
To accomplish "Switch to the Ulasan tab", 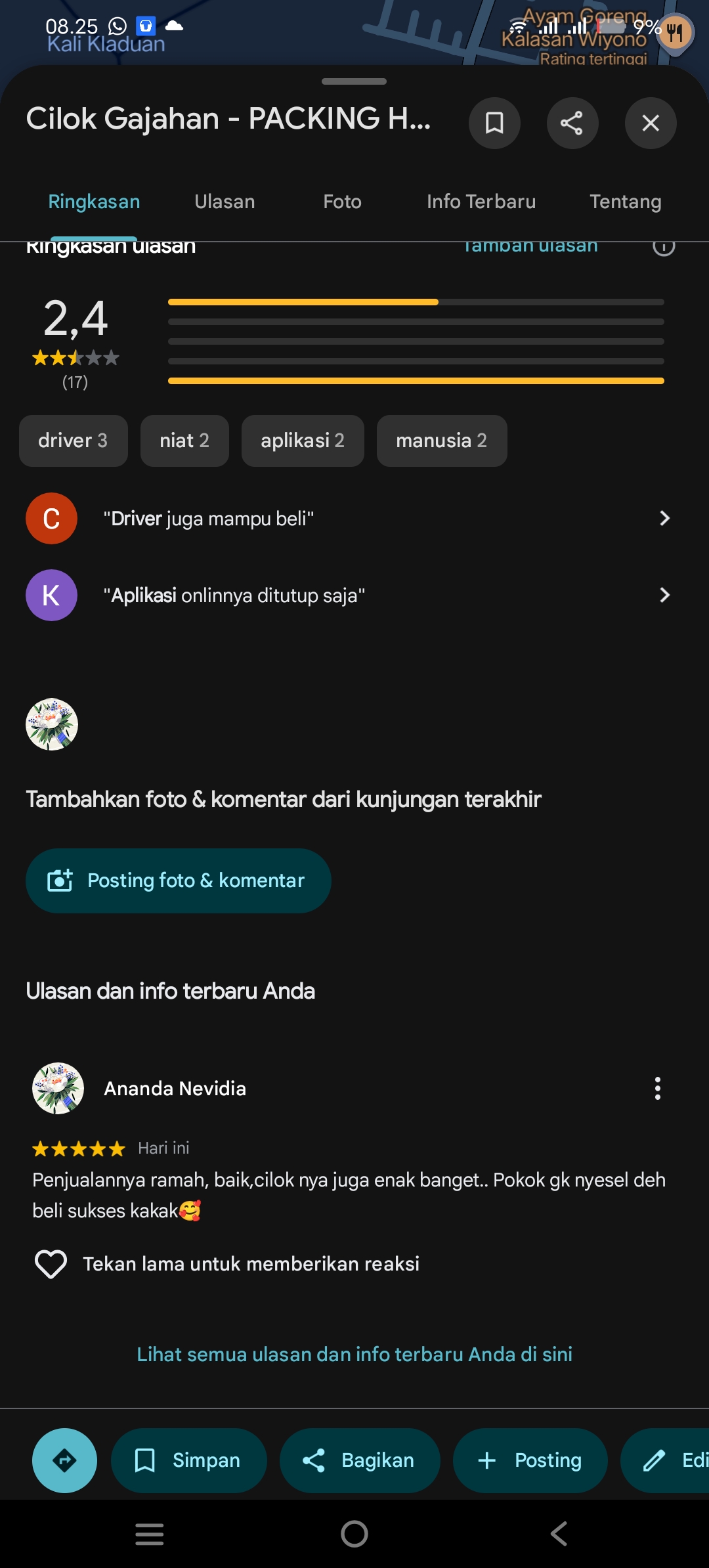I will pos(225,202).
